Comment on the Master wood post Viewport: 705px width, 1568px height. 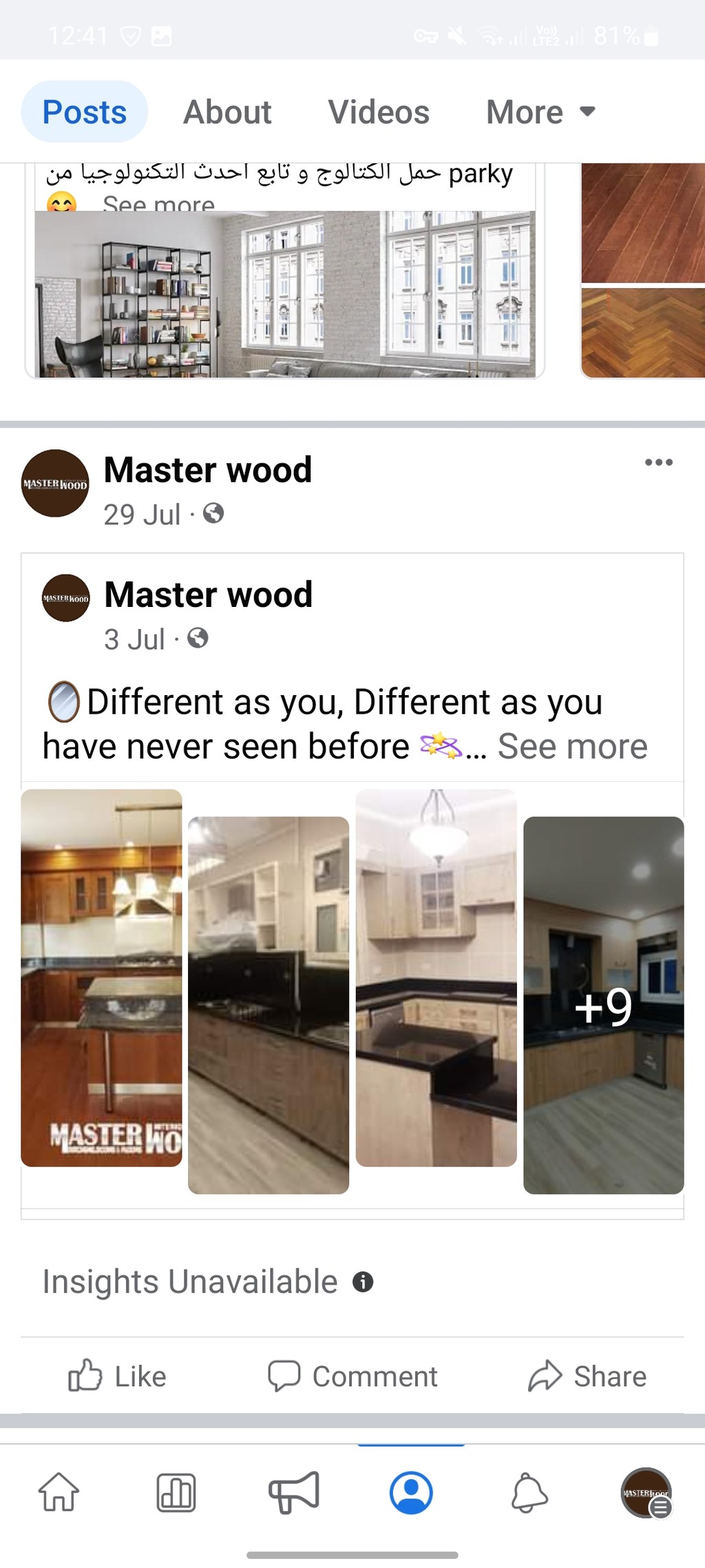(352, 1376)
